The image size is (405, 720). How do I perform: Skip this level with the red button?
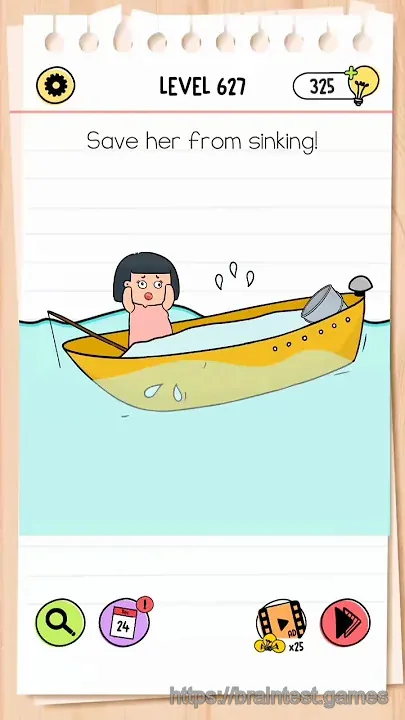tap(345, 623)
